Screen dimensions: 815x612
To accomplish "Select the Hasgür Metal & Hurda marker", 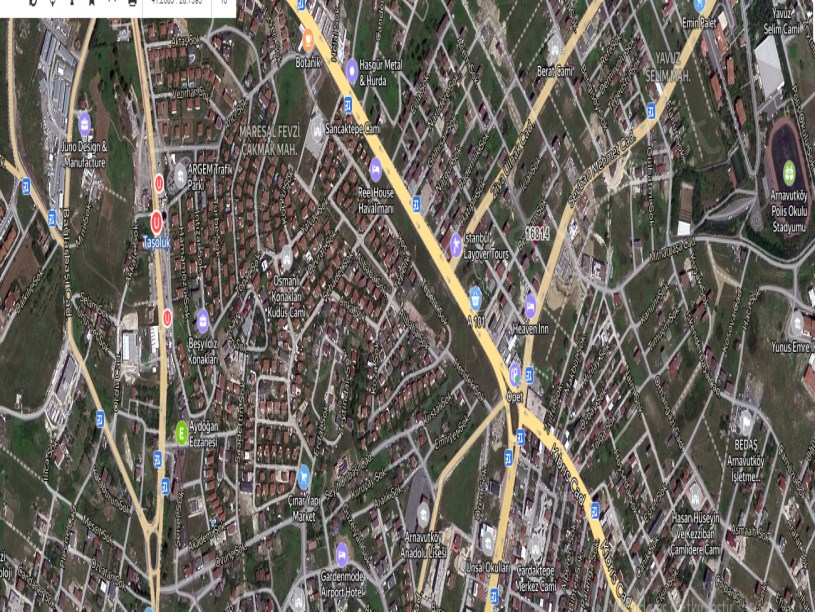I will 352,68.
